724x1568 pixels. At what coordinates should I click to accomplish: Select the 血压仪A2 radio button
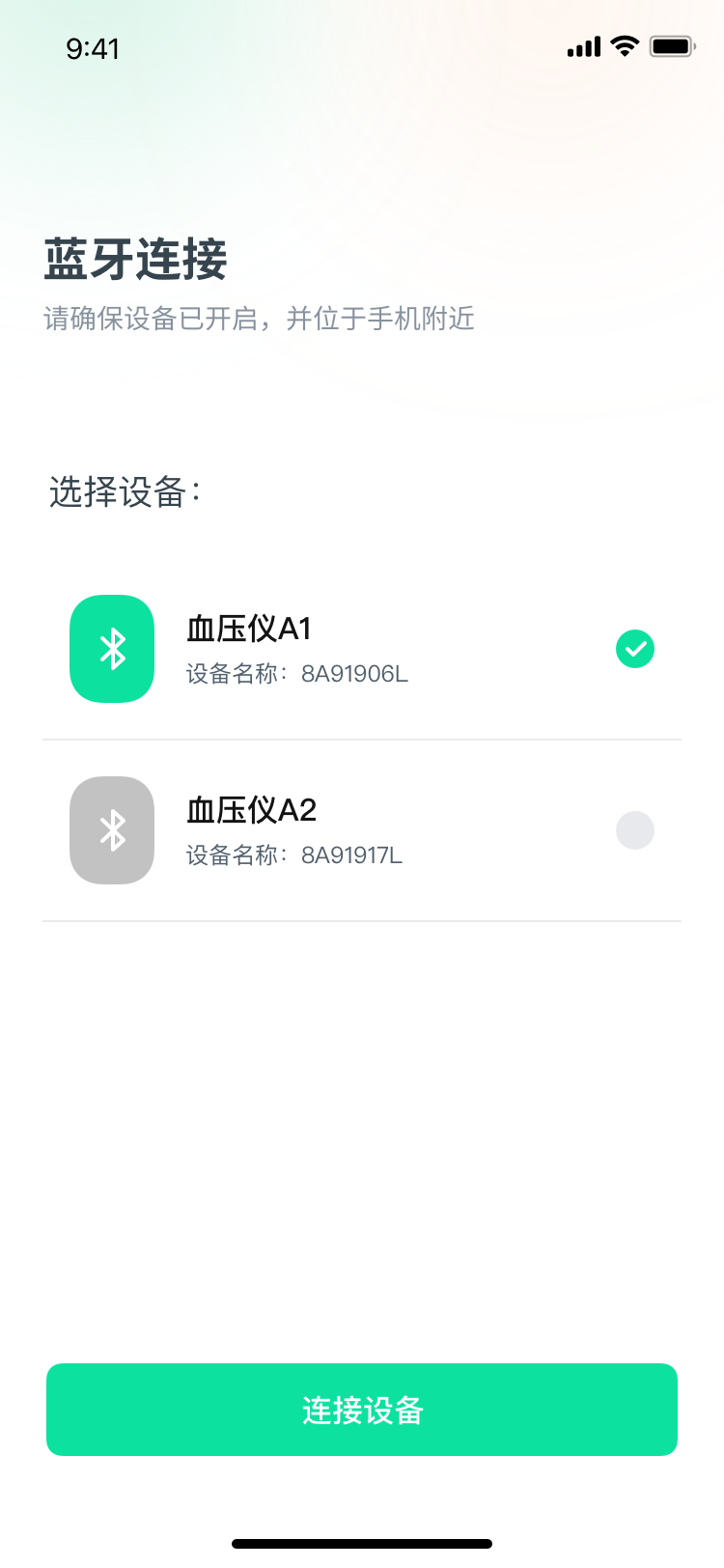[x=635, y=830]
